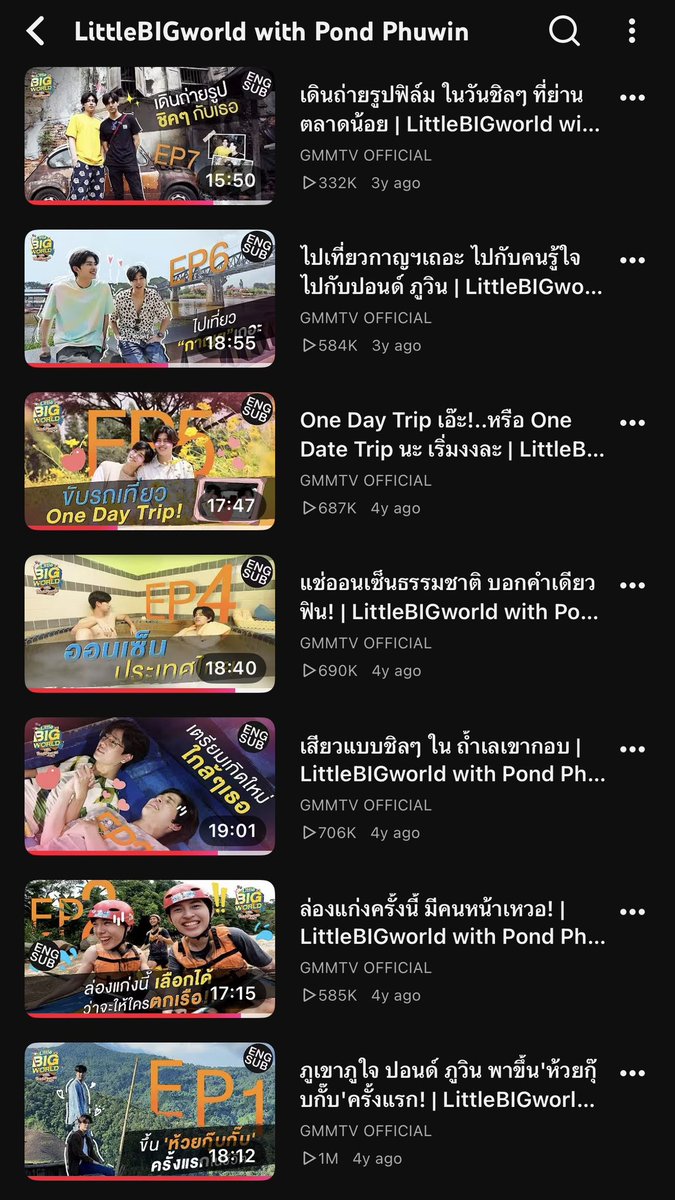Play the EP4 onsen video, 18:40 long

click(150, 624)
